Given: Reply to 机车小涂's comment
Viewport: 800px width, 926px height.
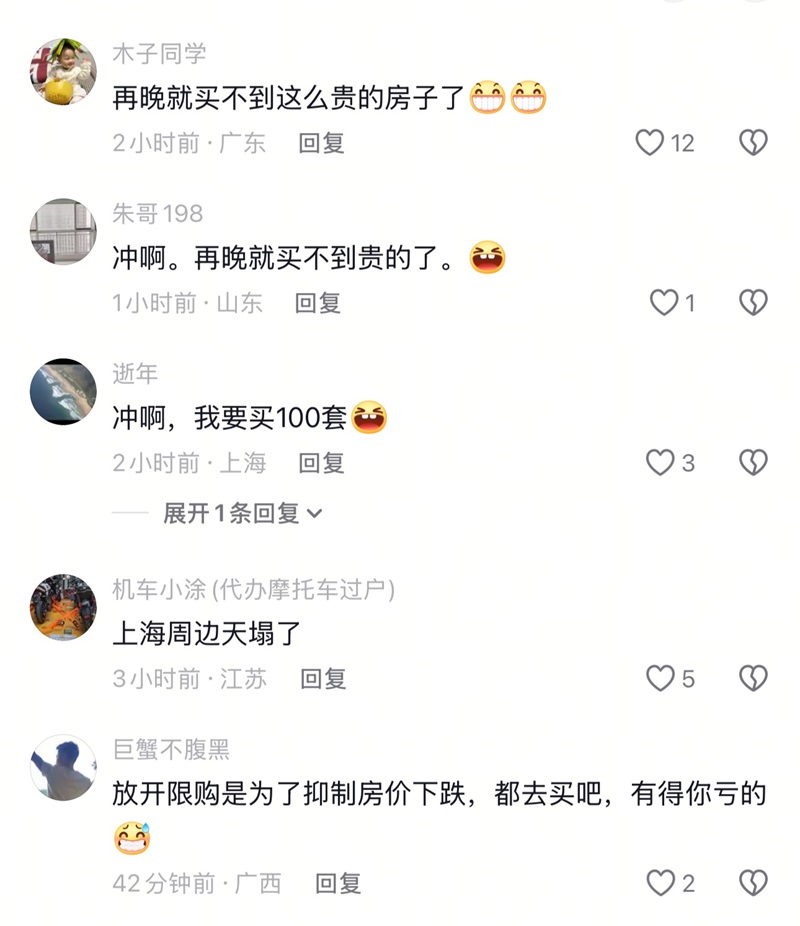Looking at the screenshot, I should (323, 678).
